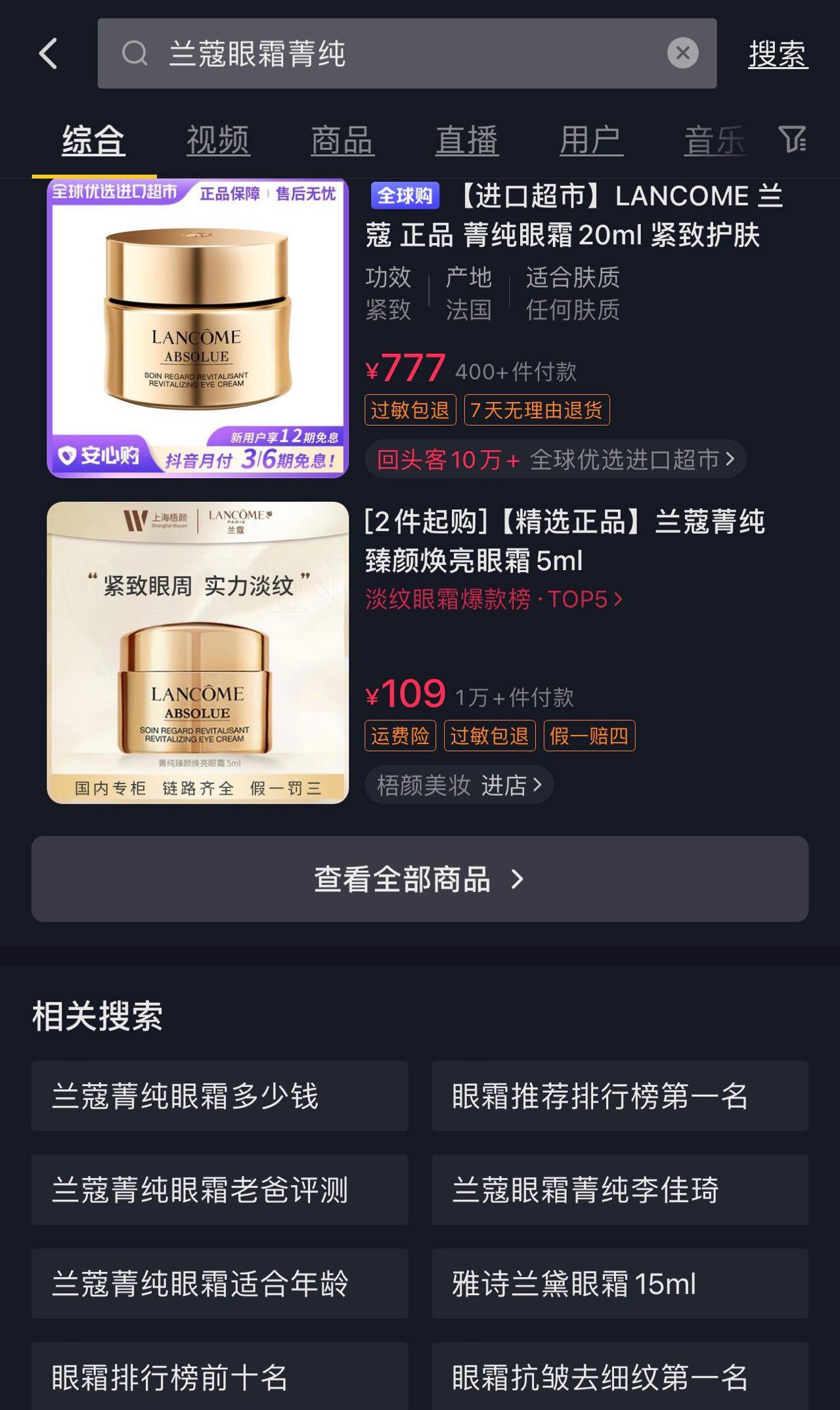
Task: Go back using the top-left arrow
Action: click(49, 53)
